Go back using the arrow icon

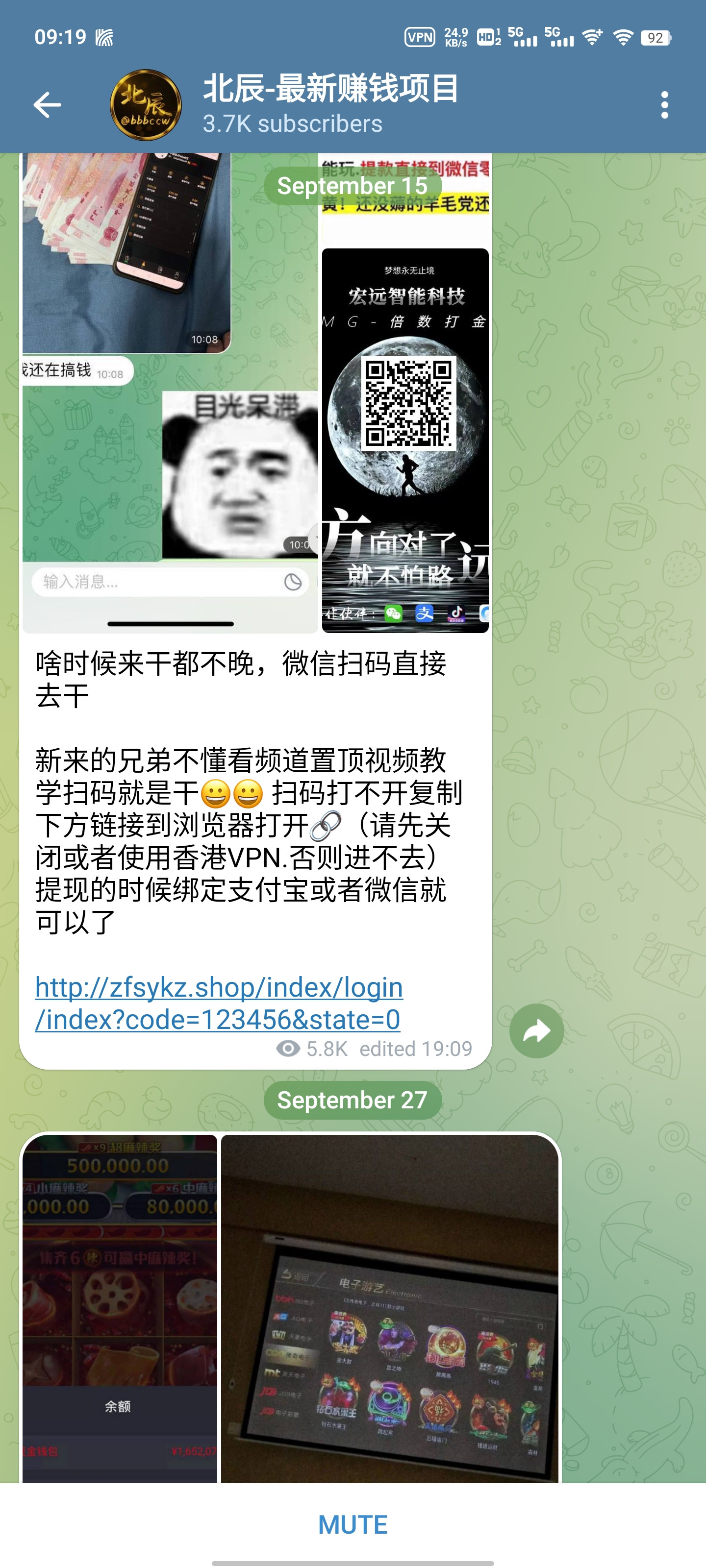click(x=47, y=105)
